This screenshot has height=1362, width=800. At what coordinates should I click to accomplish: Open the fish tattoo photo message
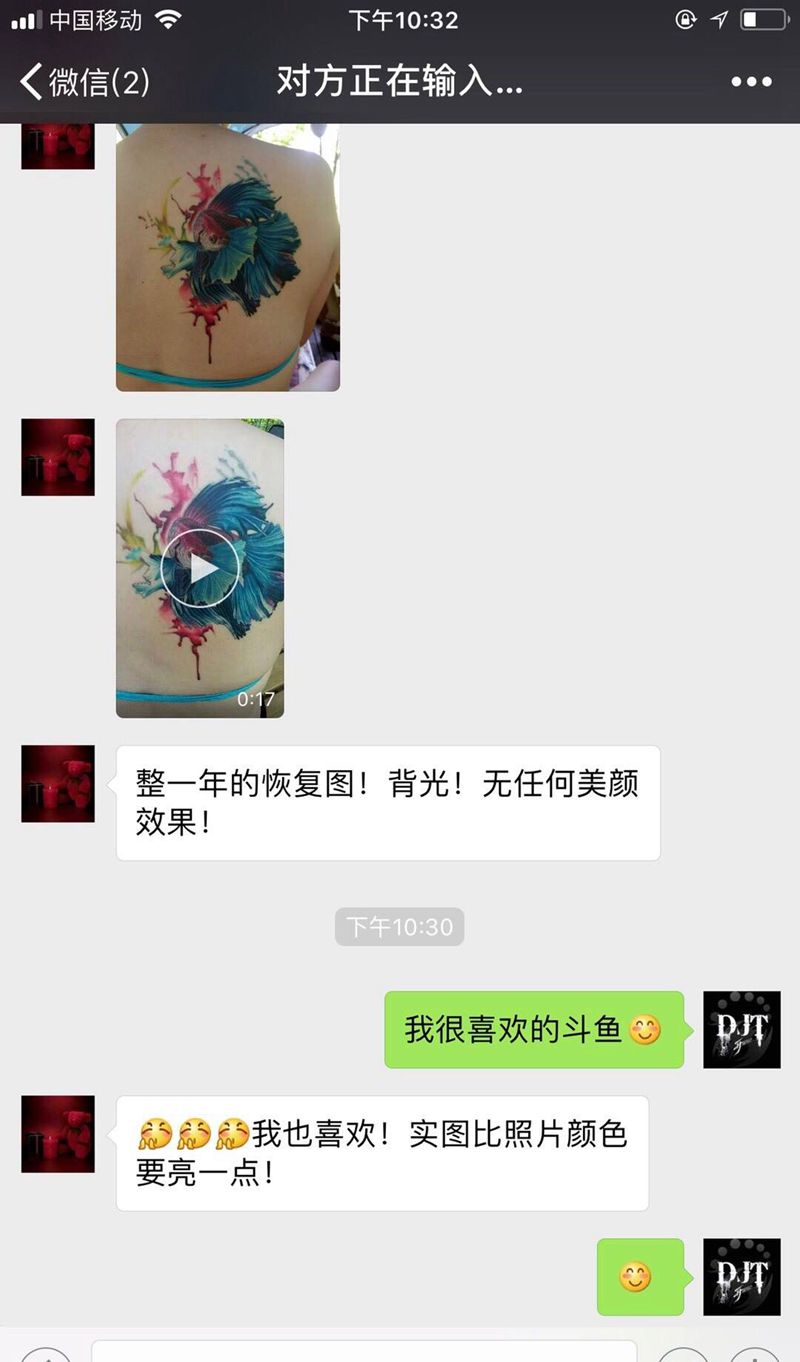(x=227, y=257)
